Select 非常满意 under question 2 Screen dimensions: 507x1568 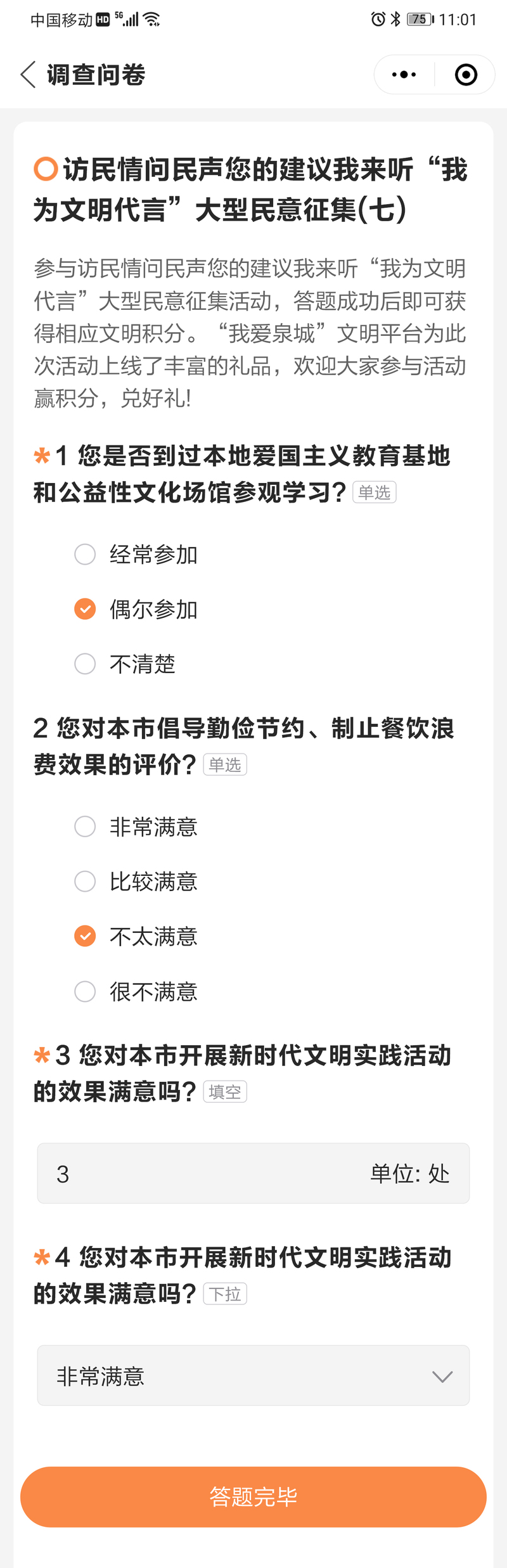[x=85, y=826]
